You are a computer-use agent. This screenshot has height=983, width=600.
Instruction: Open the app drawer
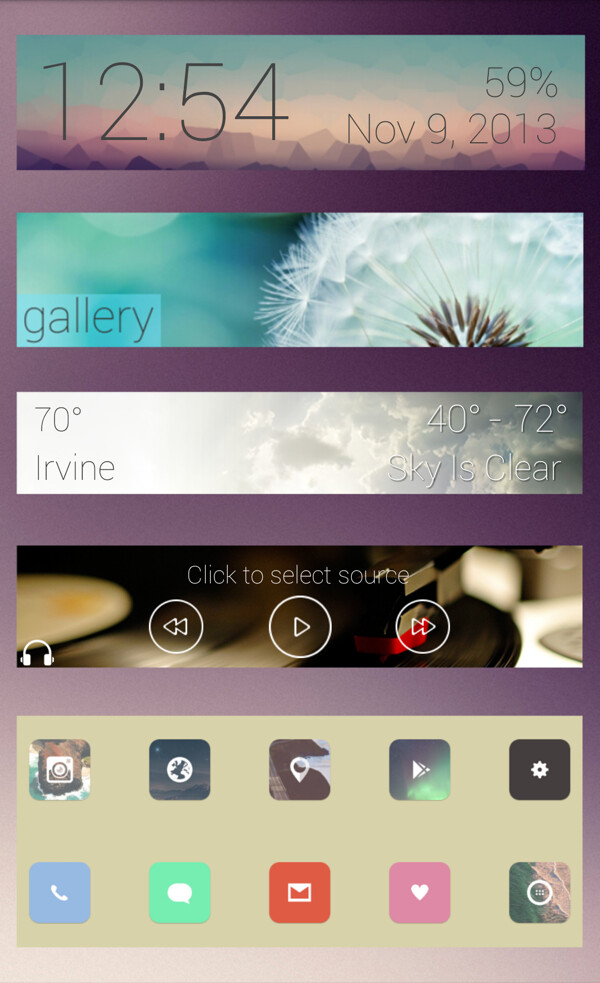pos(540,892)
